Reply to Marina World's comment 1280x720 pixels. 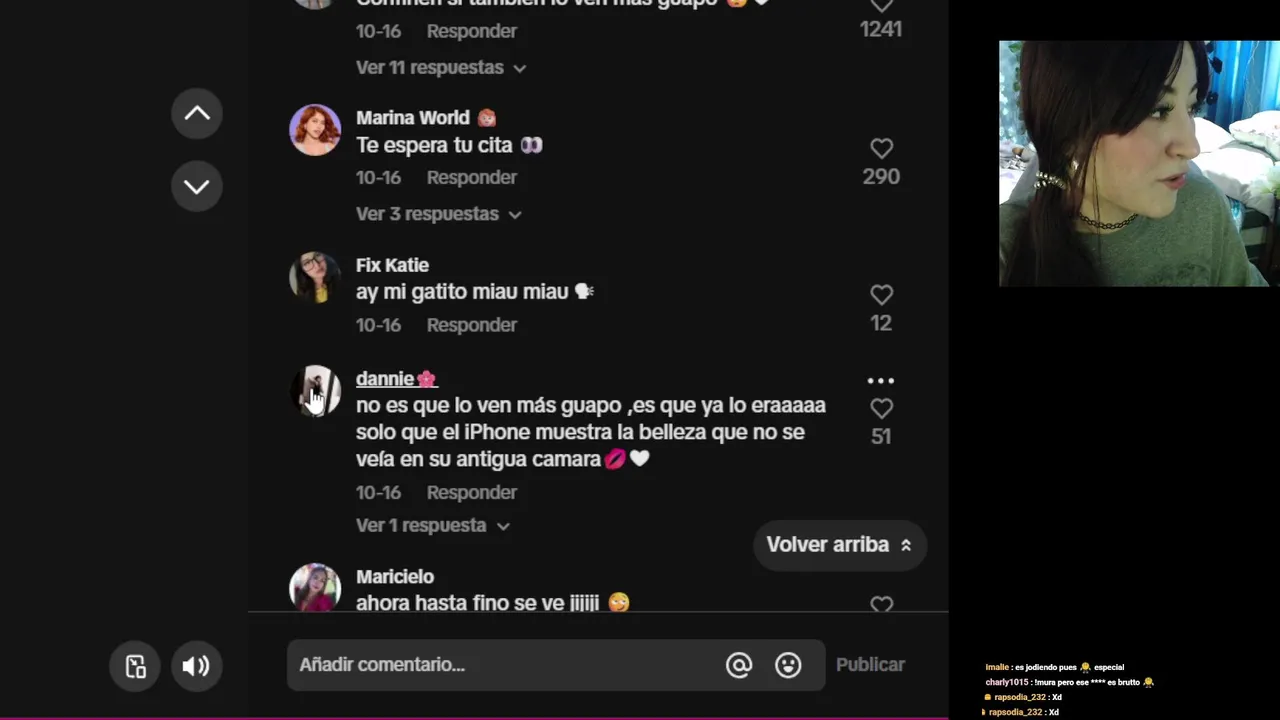(x=471, y=178)
